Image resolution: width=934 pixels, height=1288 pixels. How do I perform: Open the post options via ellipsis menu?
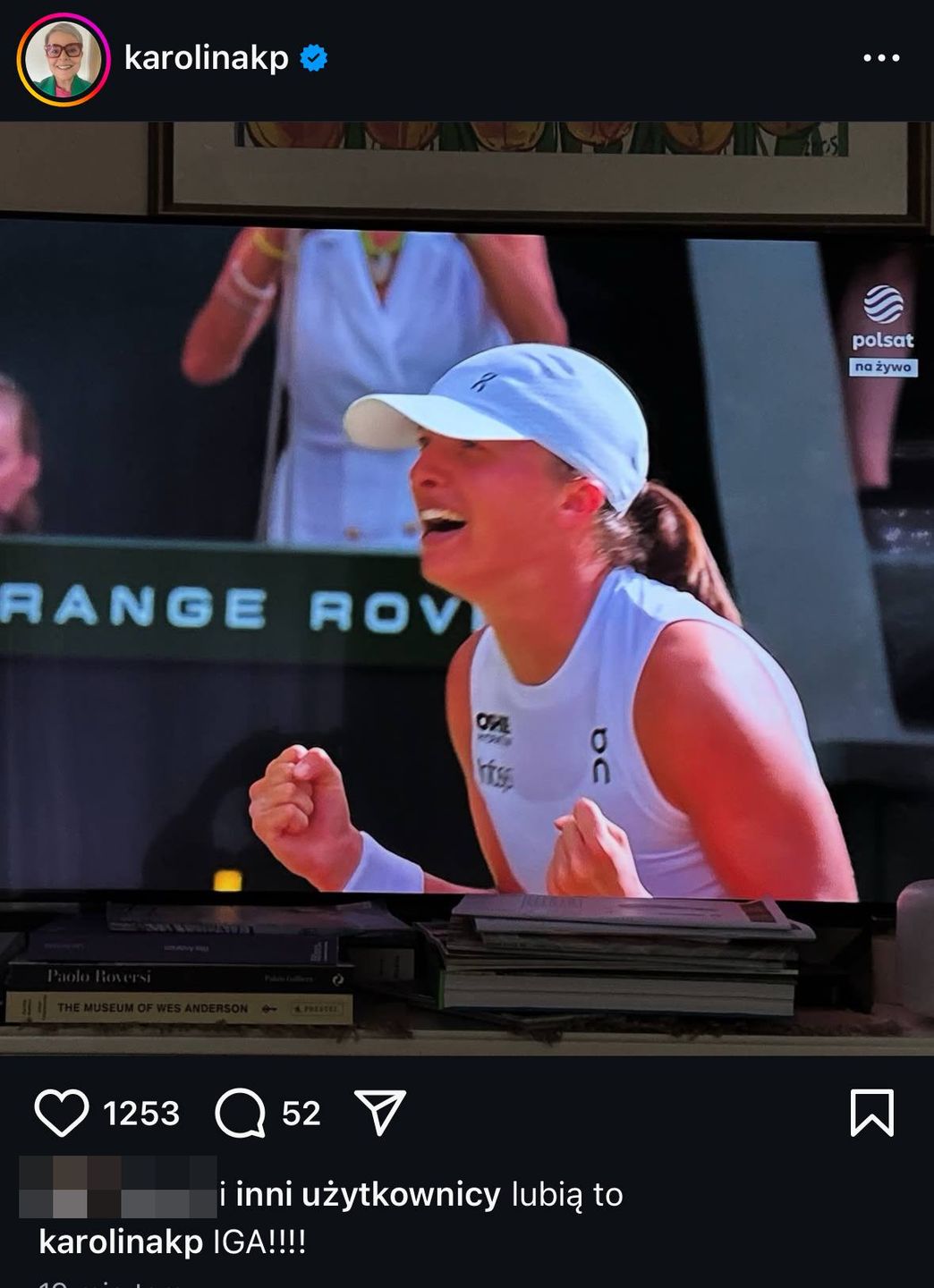tap(880, 56)
